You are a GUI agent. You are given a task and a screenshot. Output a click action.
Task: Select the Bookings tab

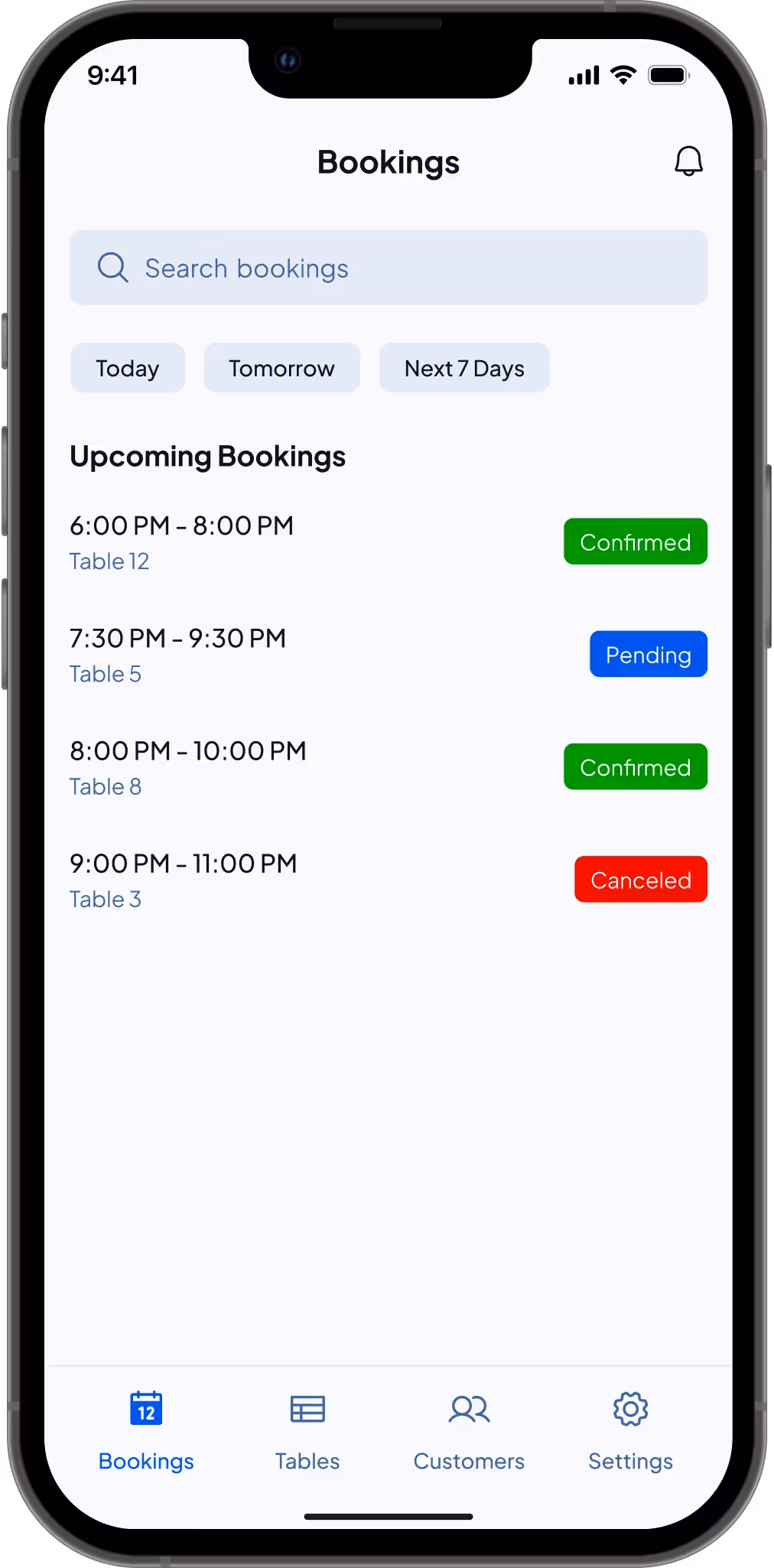146,1430
